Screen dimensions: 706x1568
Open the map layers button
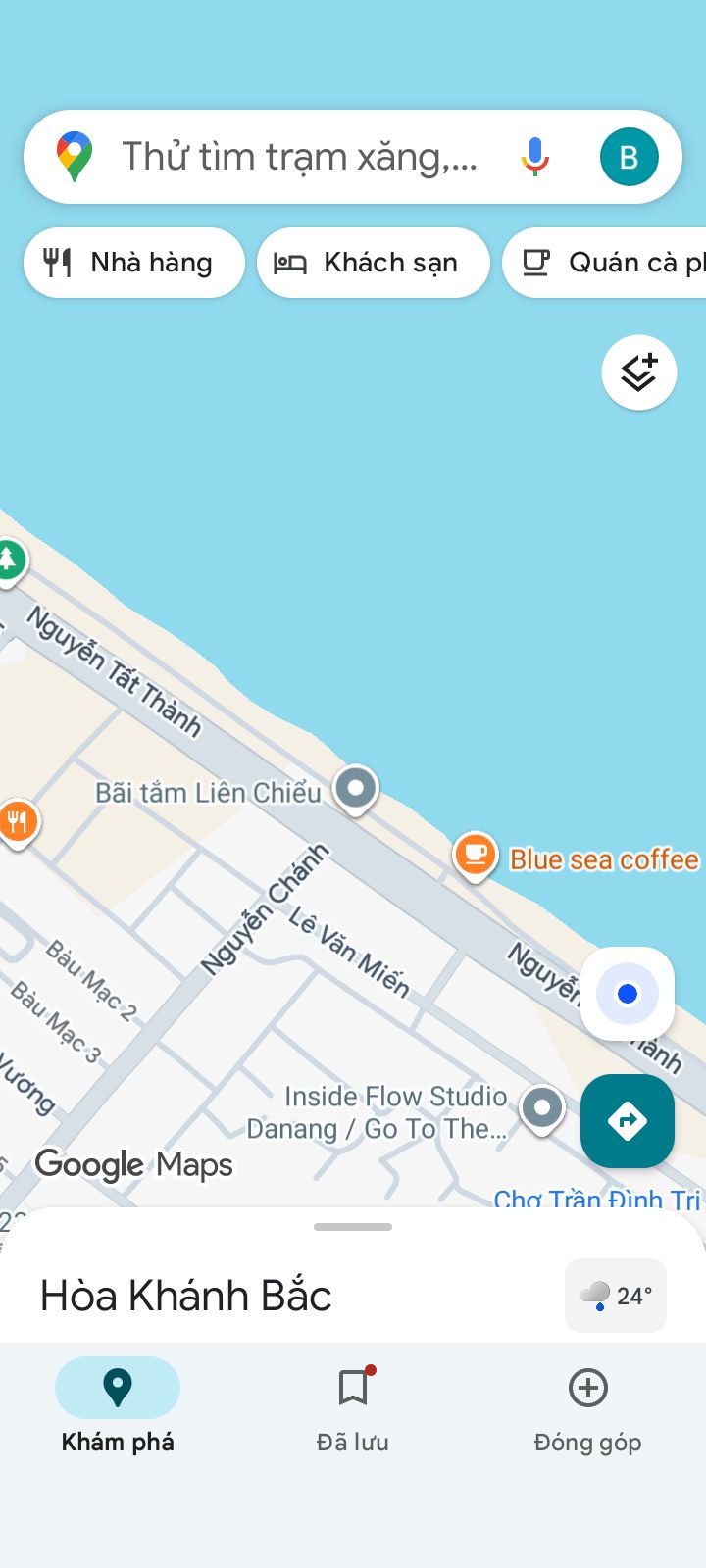638,372
